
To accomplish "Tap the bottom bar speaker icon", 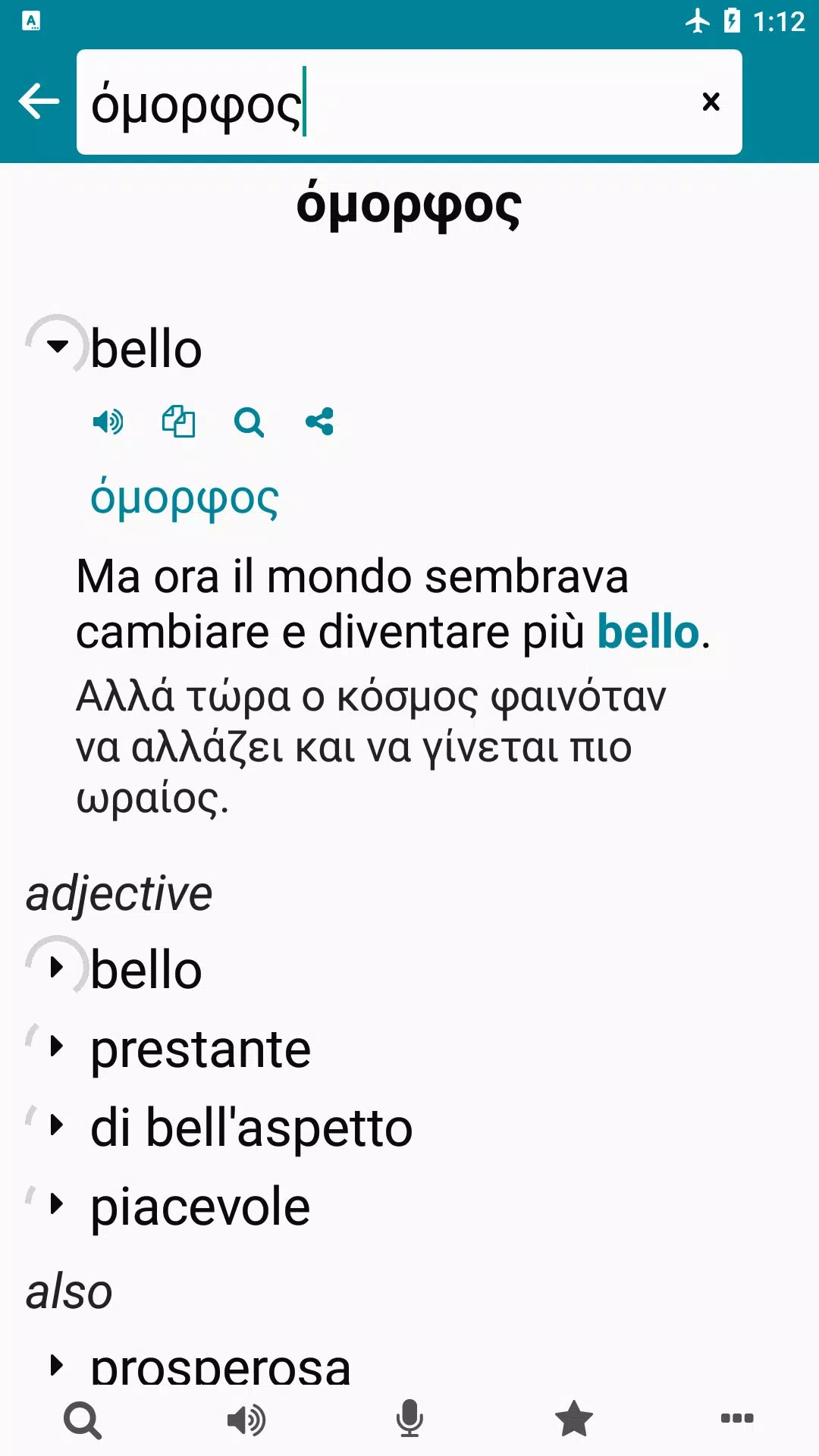I will tap(246, 1420).
